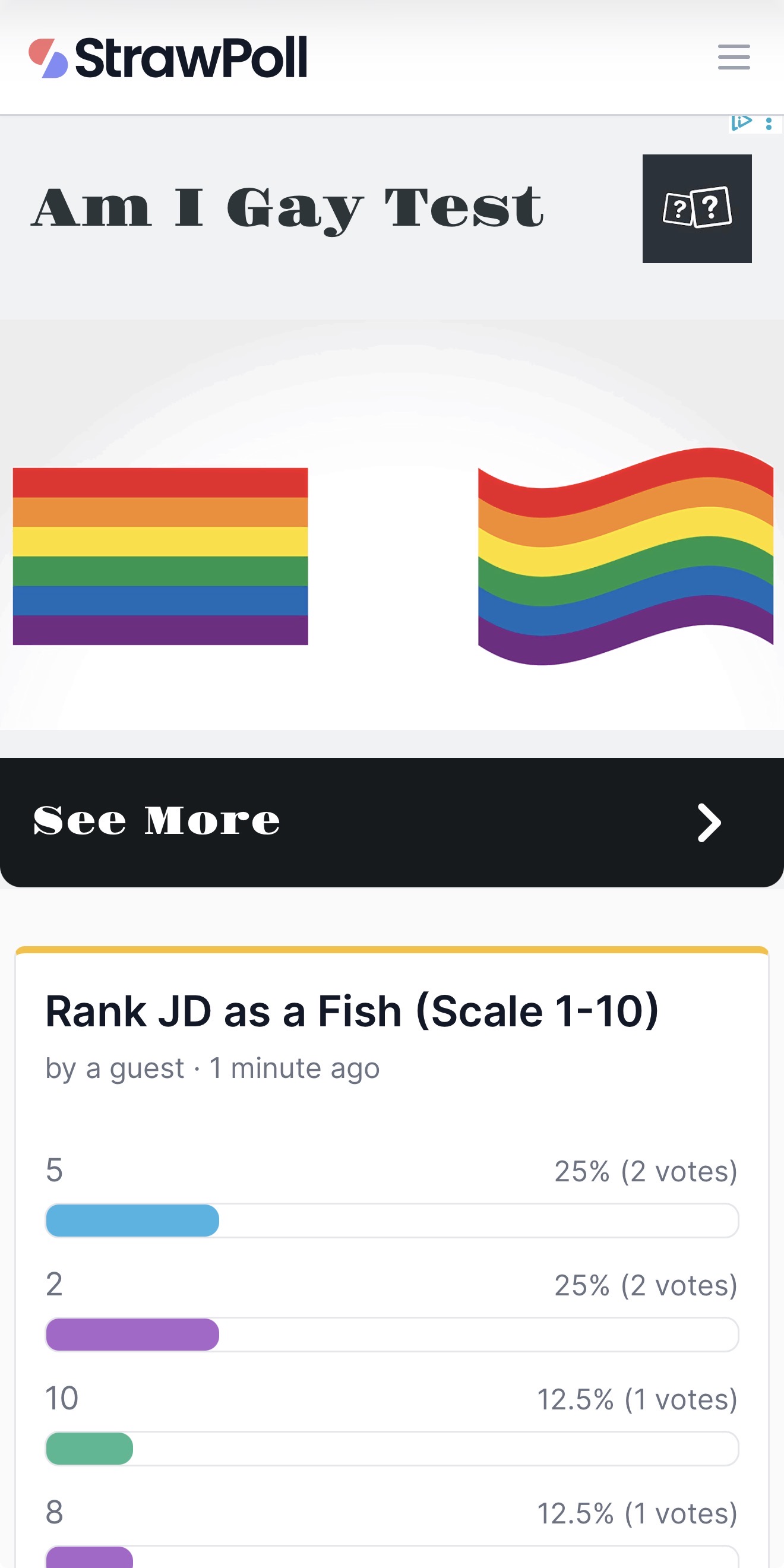Go to the StrawPoll home page
This screenshot has height=1568, width=784.
click(168, 58)
